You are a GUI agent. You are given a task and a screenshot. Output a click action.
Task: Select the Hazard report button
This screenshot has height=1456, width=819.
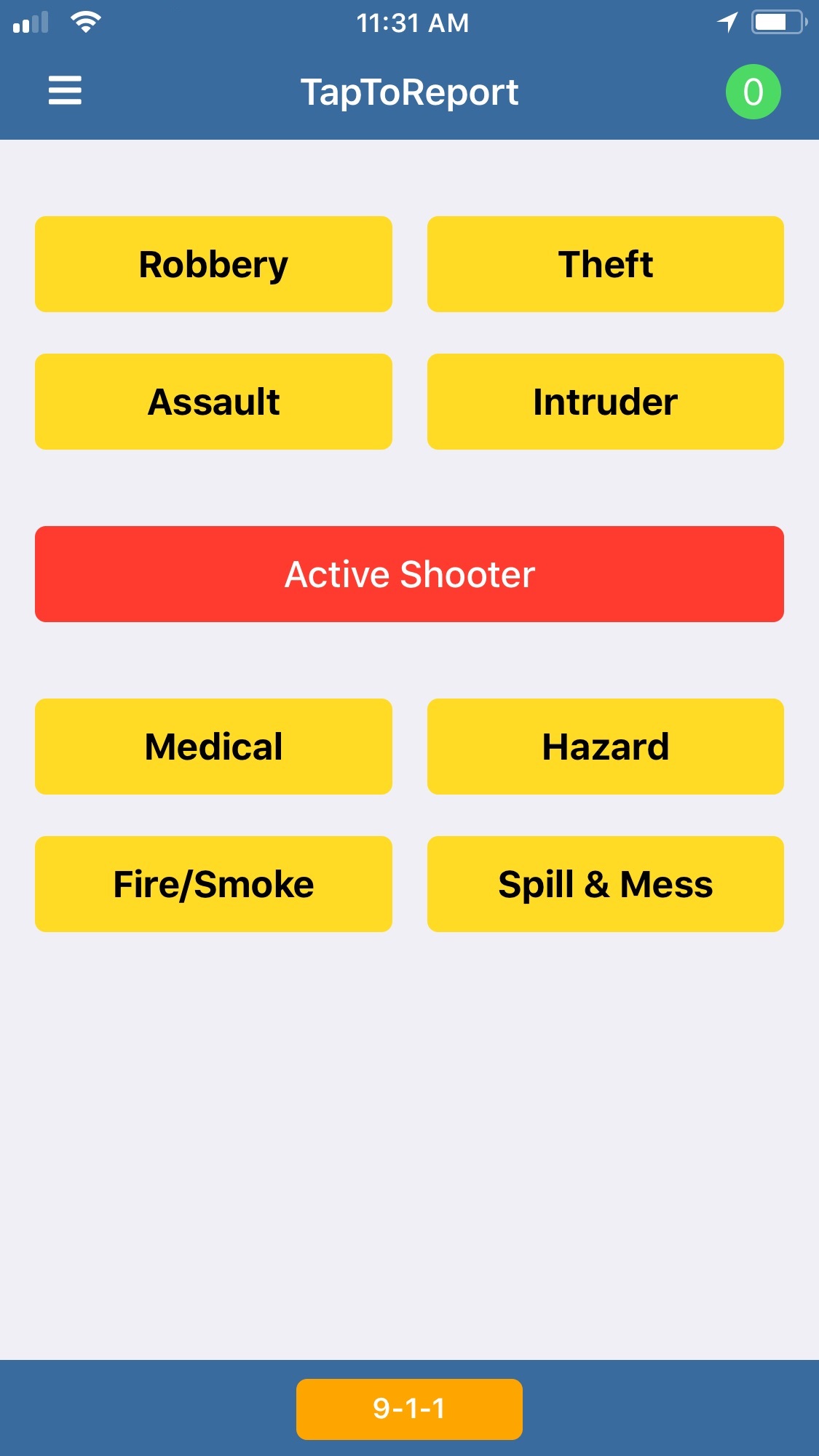605,747
